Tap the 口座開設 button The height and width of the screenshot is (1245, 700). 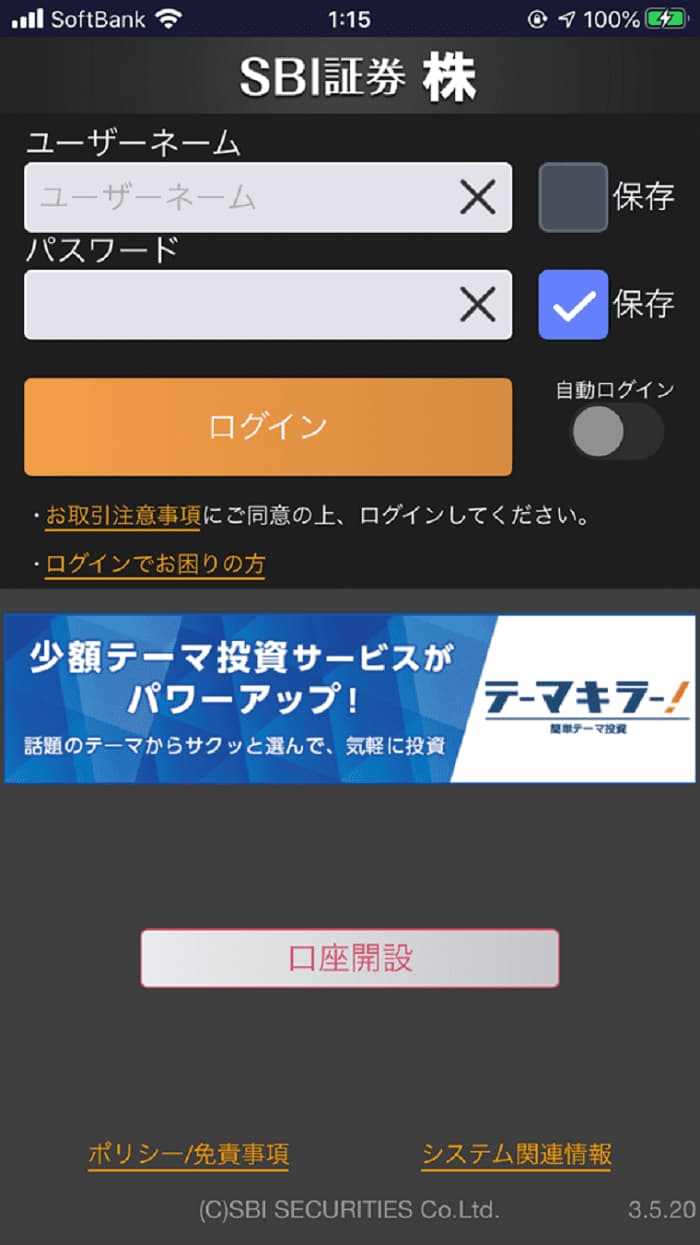tap(350, 958)
